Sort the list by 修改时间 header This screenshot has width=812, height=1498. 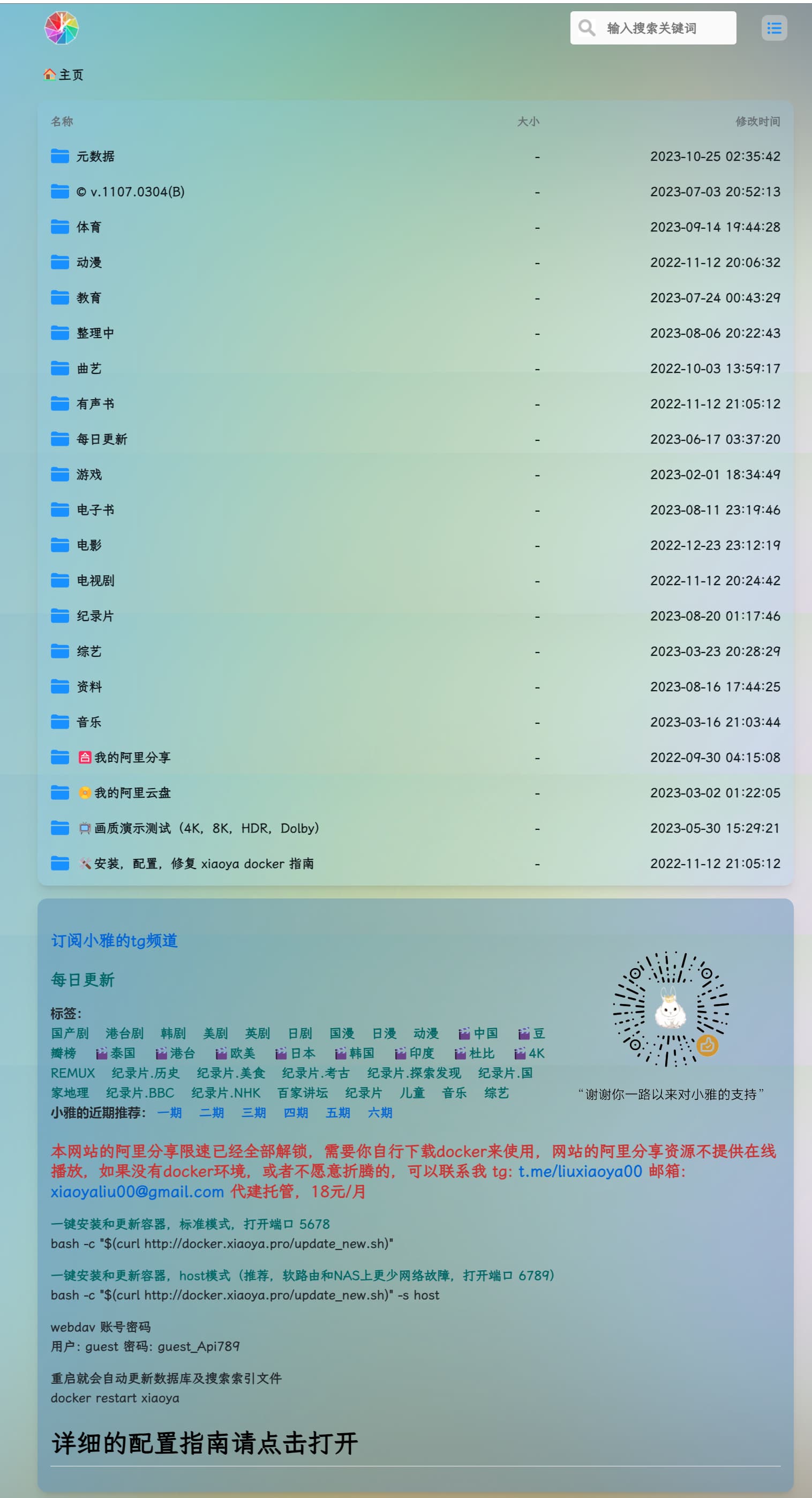click(757, 122)
